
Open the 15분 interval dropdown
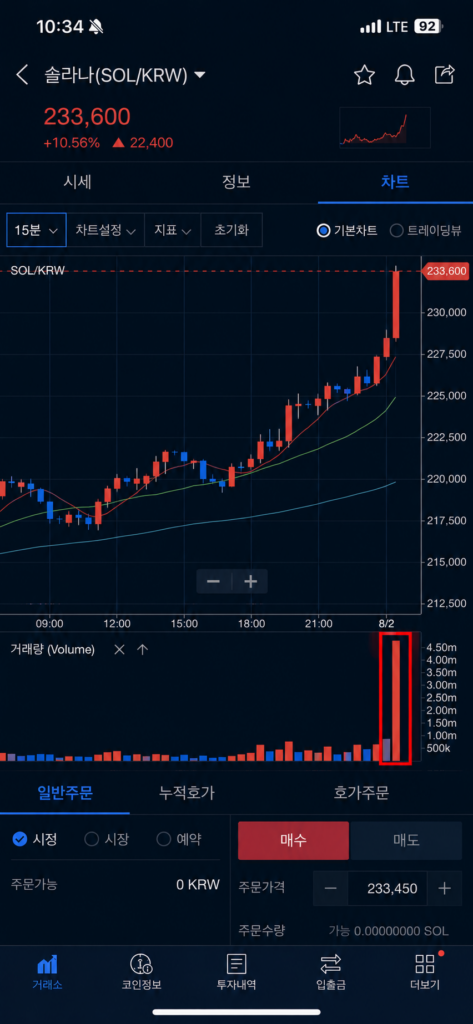pos(36,230)
